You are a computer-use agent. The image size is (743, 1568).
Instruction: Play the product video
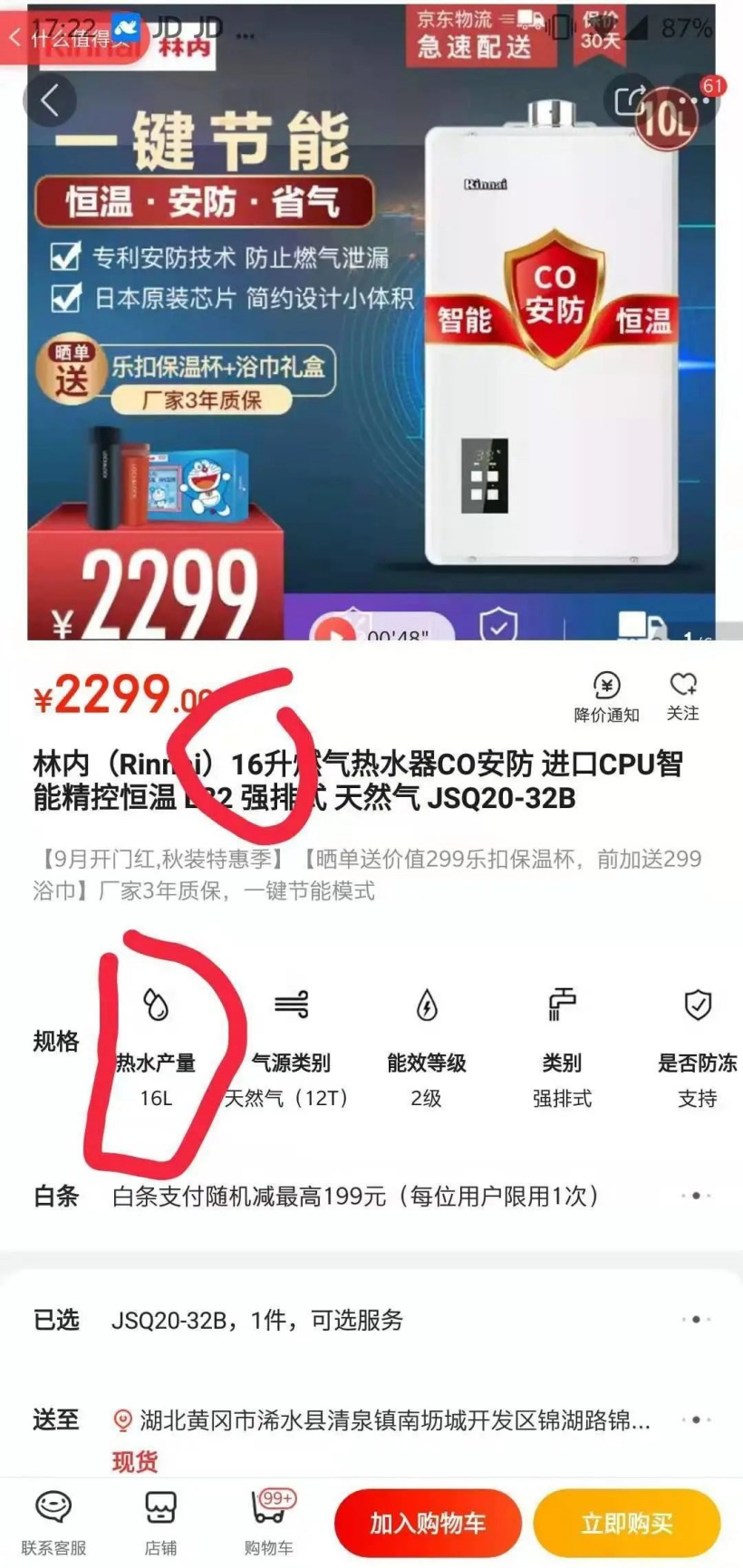[335, 633]
